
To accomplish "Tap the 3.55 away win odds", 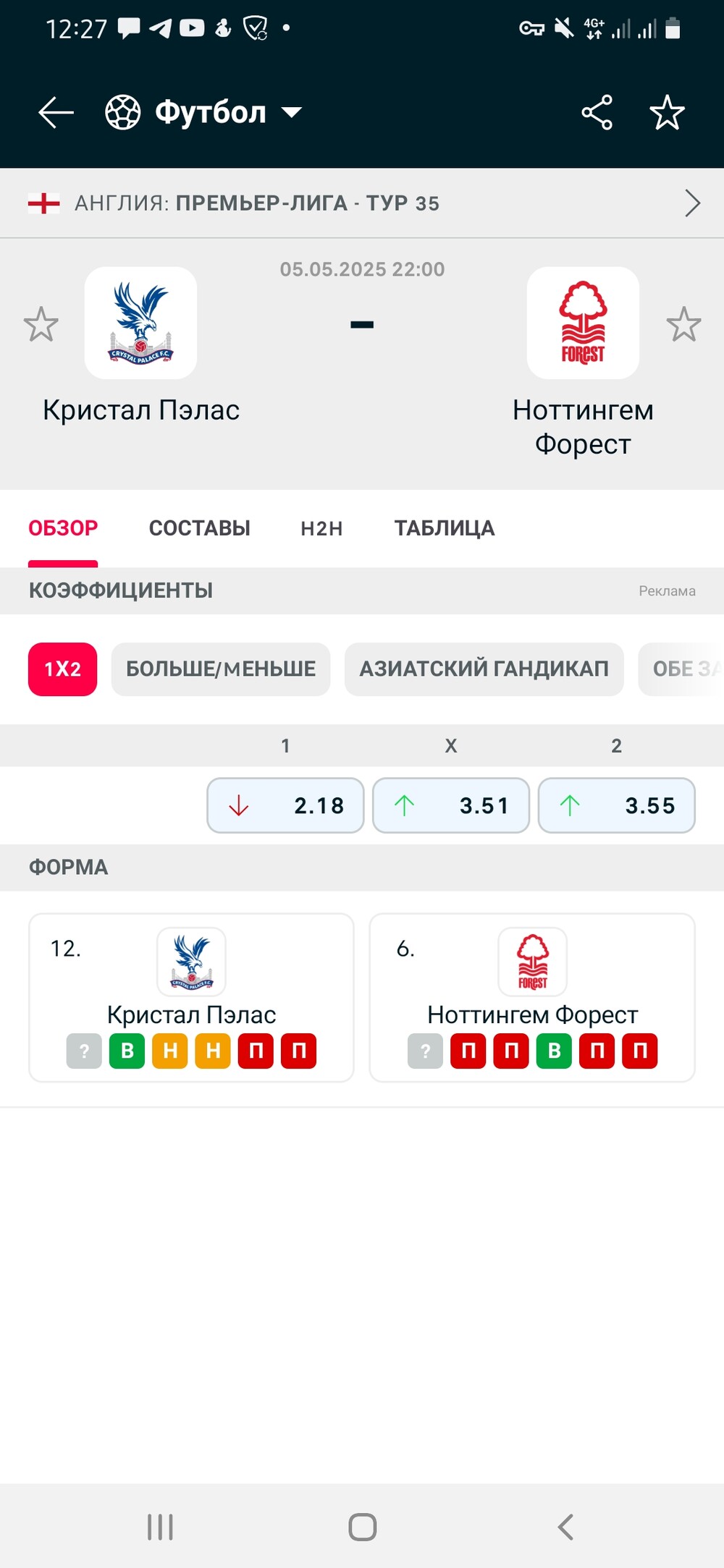I will 617,805.
